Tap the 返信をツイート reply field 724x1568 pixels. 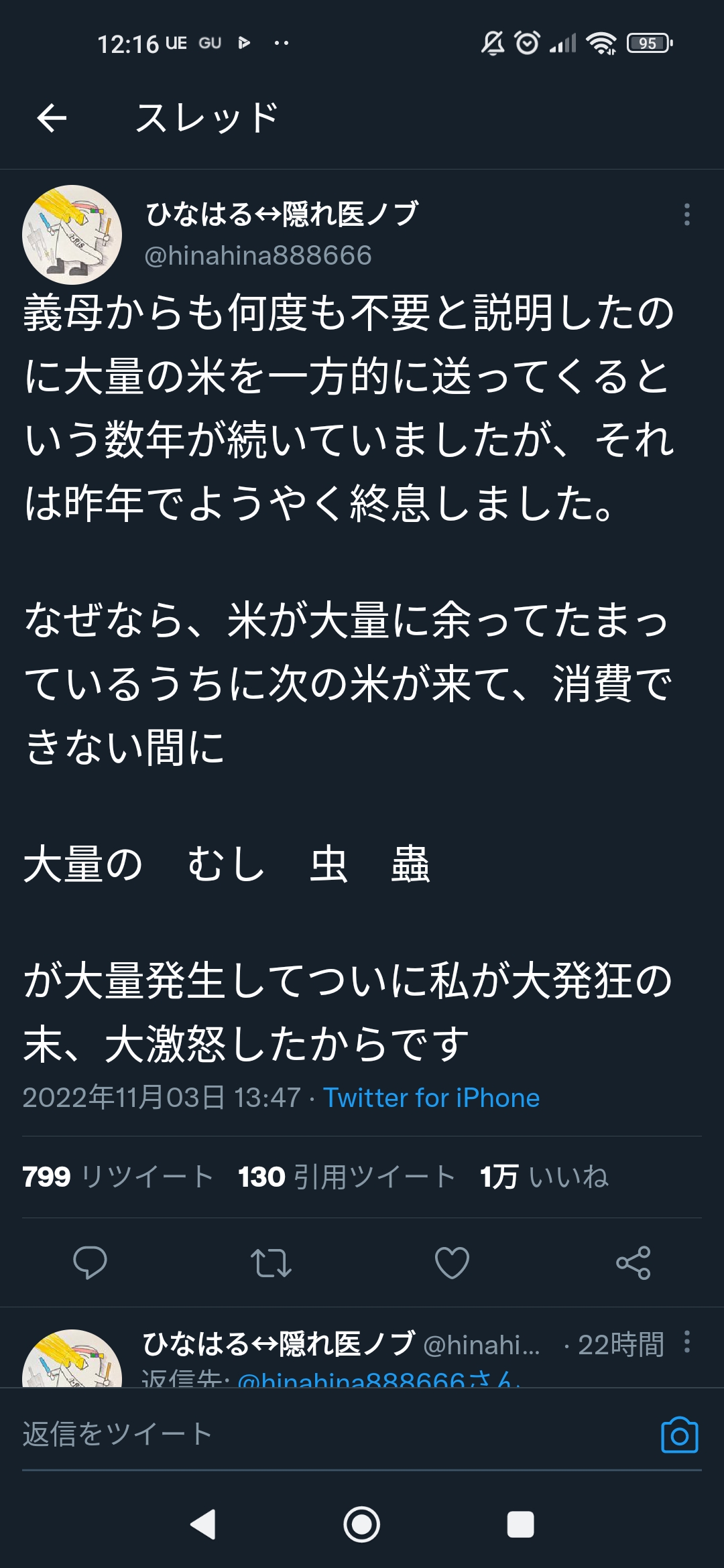[x=322, y=1435]
